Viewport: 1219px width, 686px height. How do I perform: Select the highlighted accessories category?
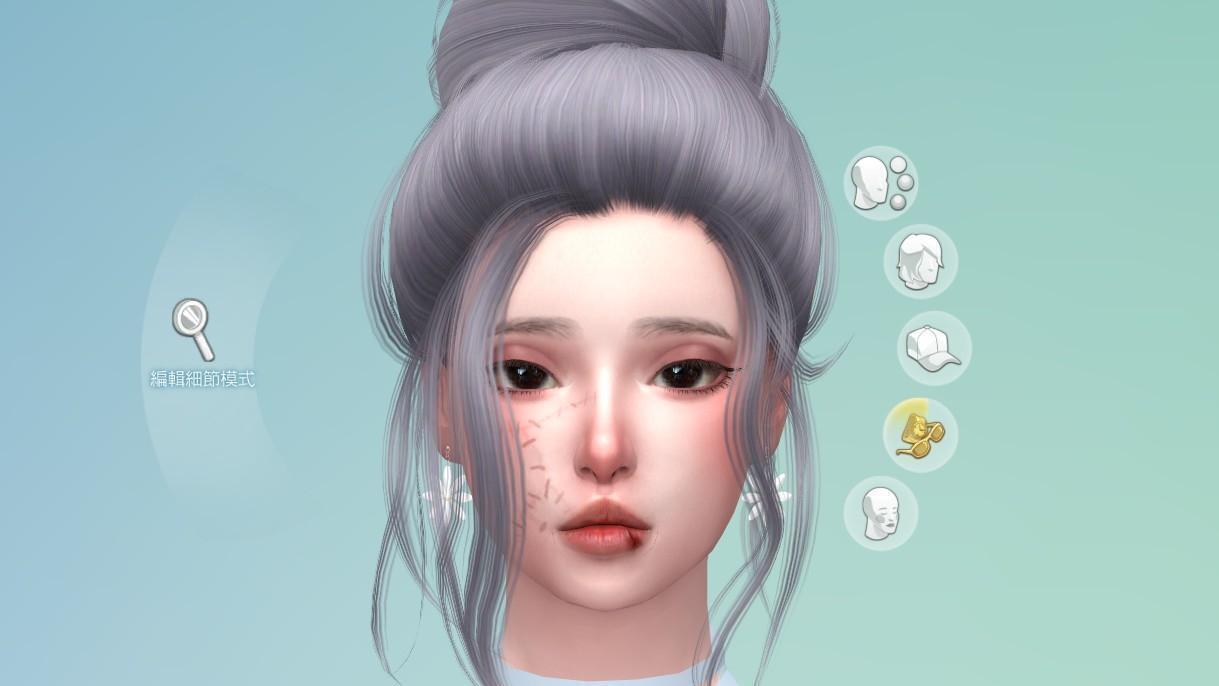click(x=919, y=434)
